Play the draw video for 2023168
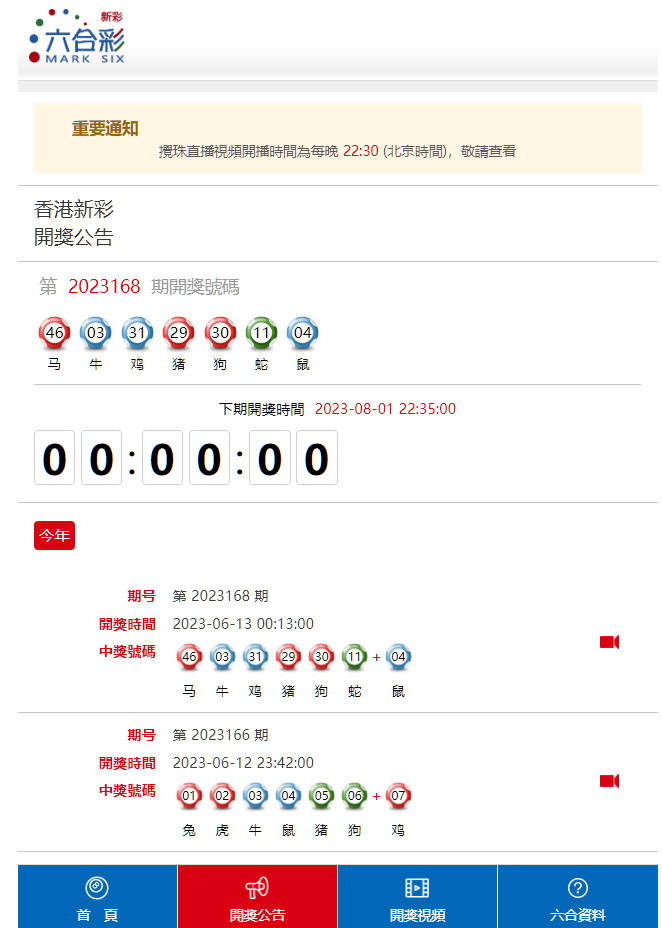The image size is (662, 928). pos(609,642)
